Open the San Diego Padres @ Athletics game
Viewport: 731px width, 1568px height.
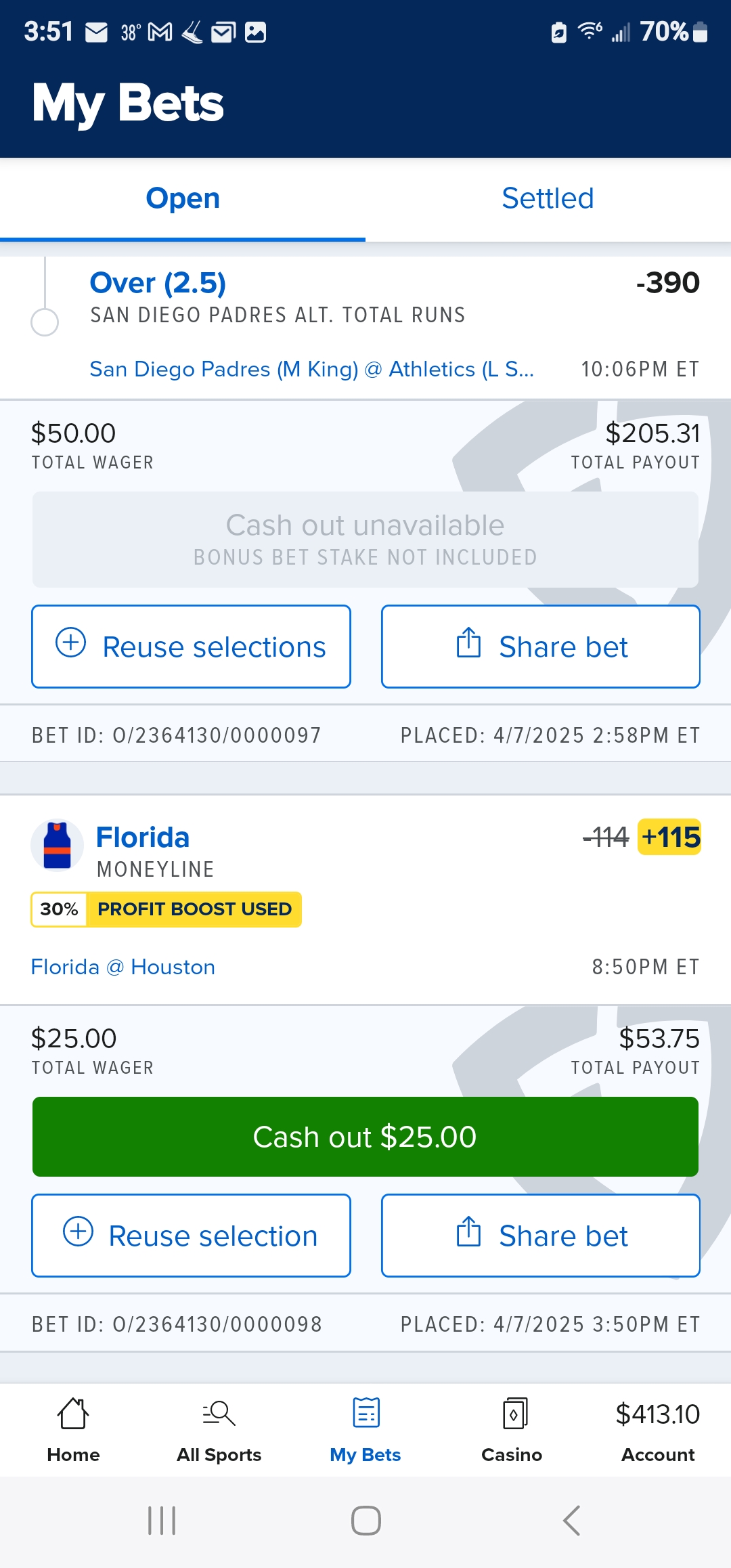click(311, 369)
